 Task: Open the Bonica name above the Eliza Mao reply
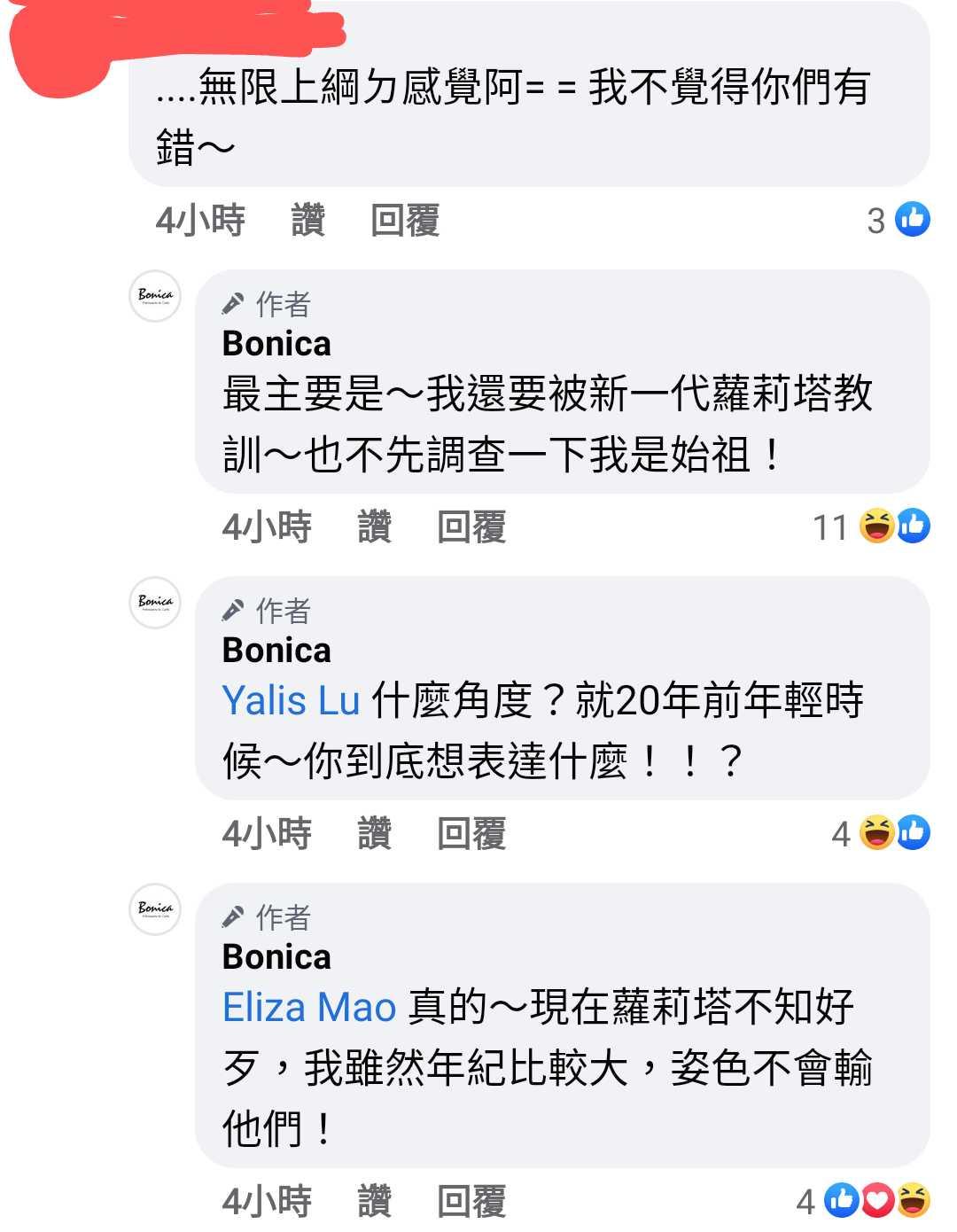tap(276, 957)
